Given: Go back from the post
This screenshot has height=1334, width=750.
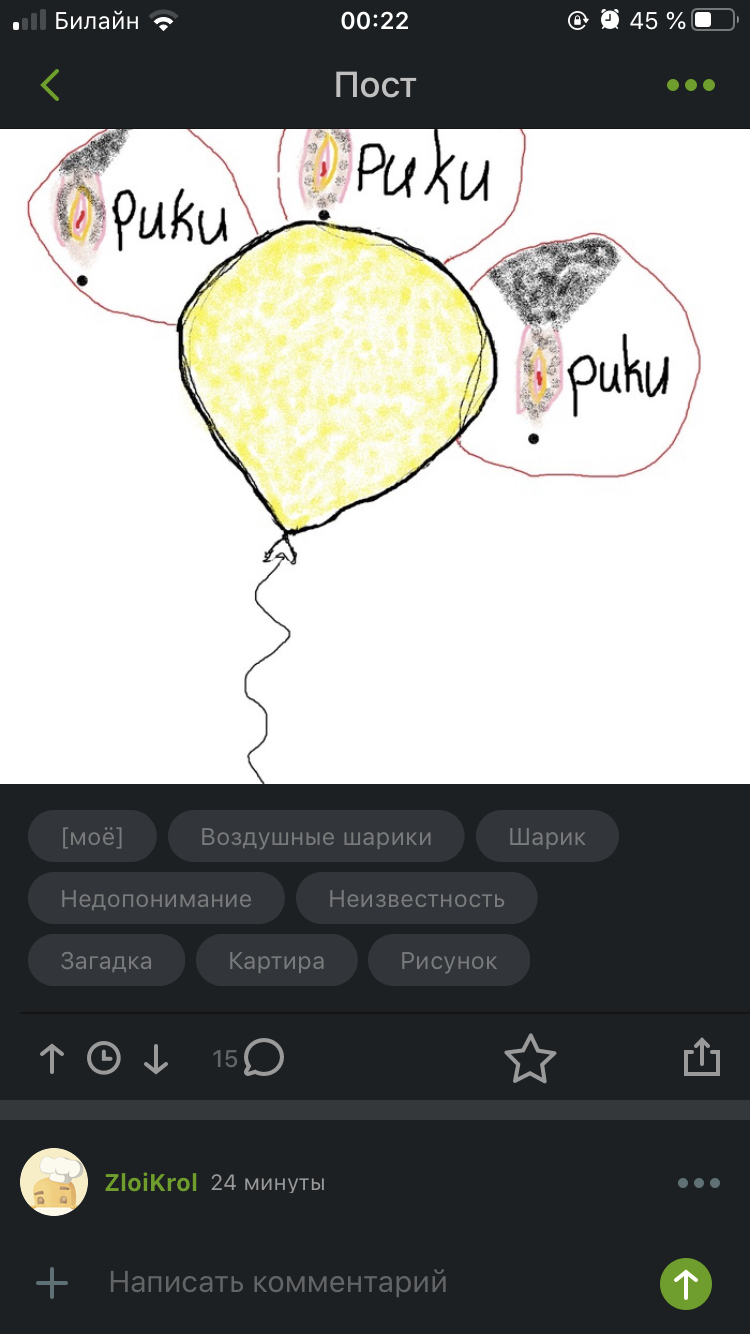Looking at the screenshot, I should (x=50, y=85).
